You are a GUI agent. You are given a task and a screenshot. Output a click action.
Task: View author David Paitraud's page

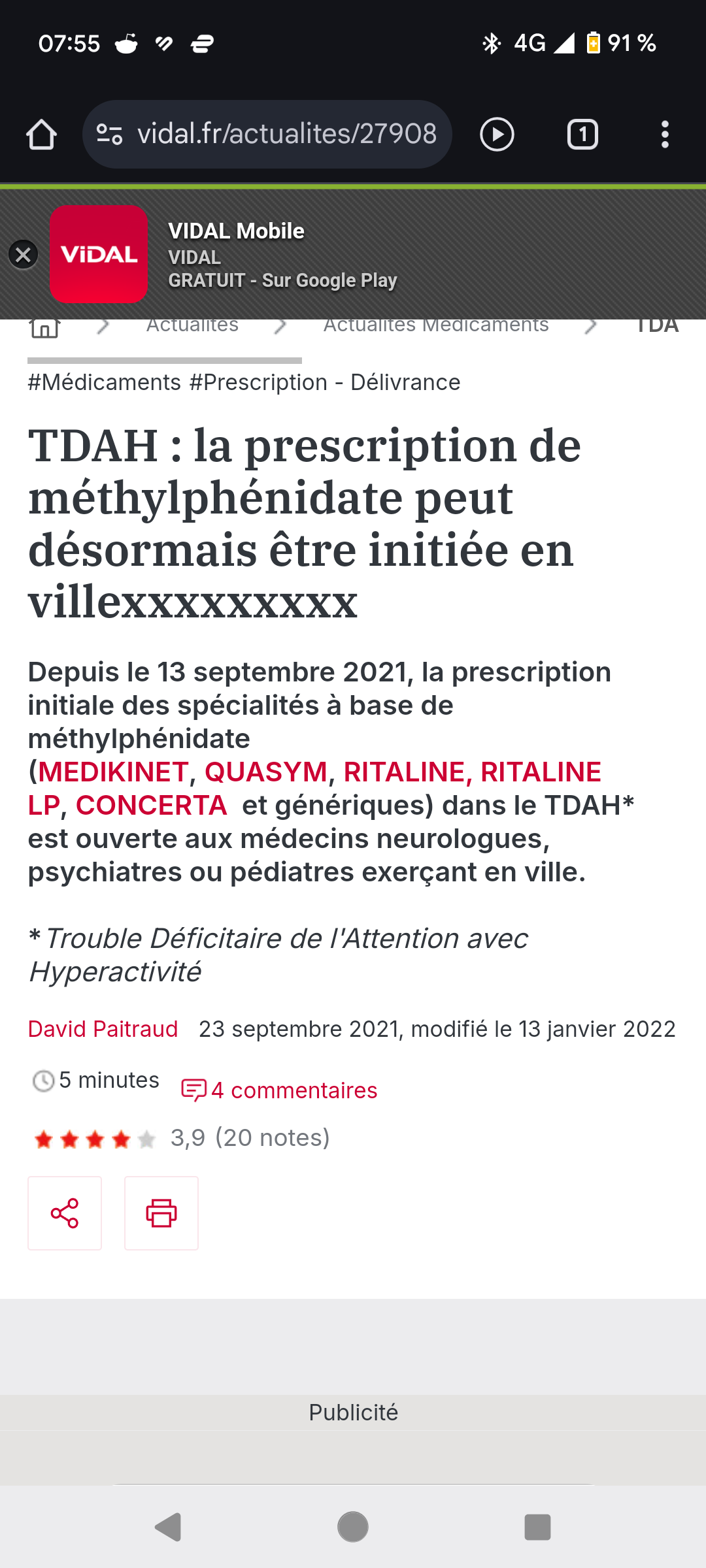103,1029
